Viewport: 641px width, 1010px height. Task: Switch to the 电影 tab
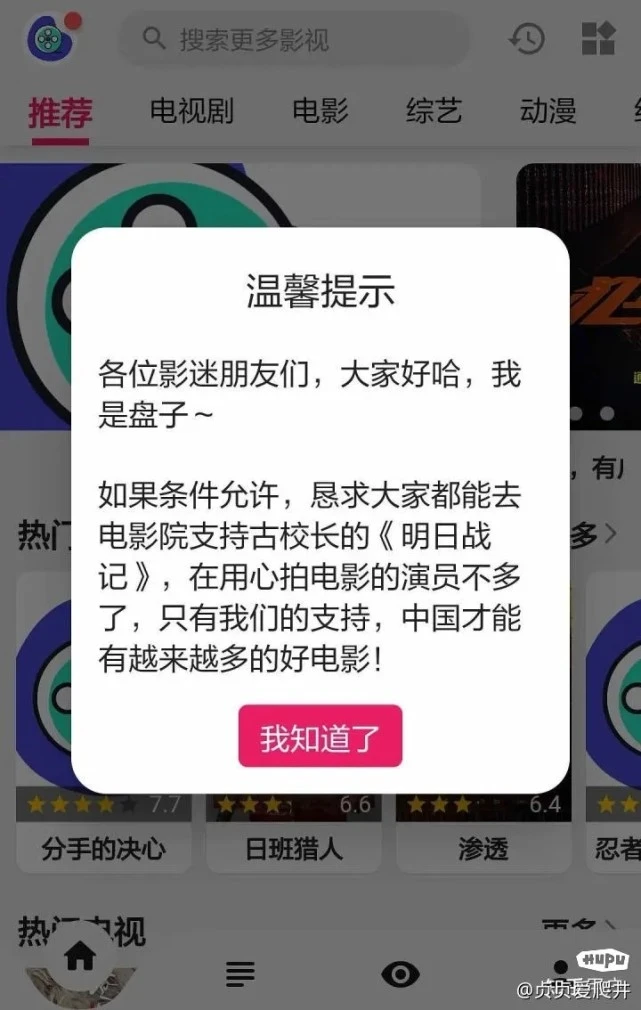click(x=320, y=111)
